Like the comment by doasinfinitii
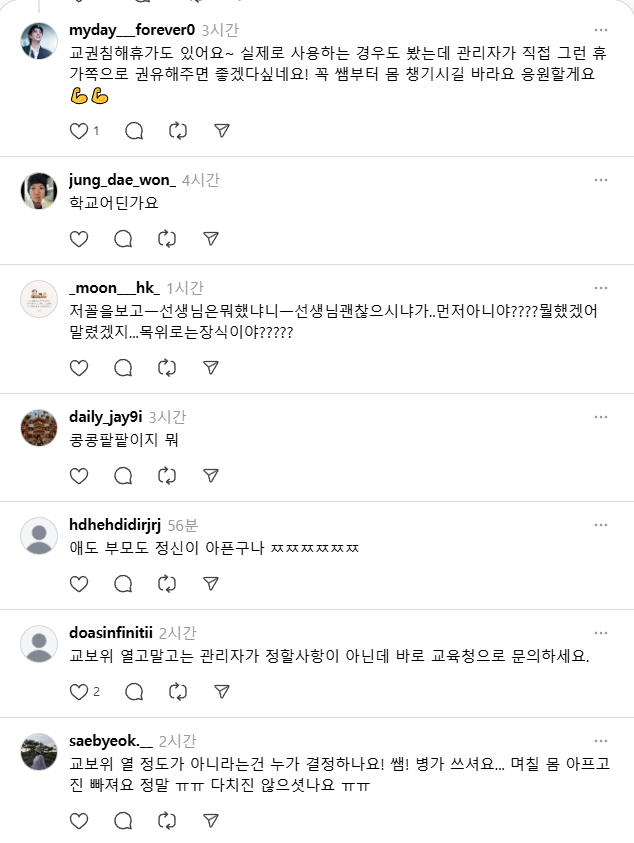This screenshot has height=843, width=634. tap(79, 692)
